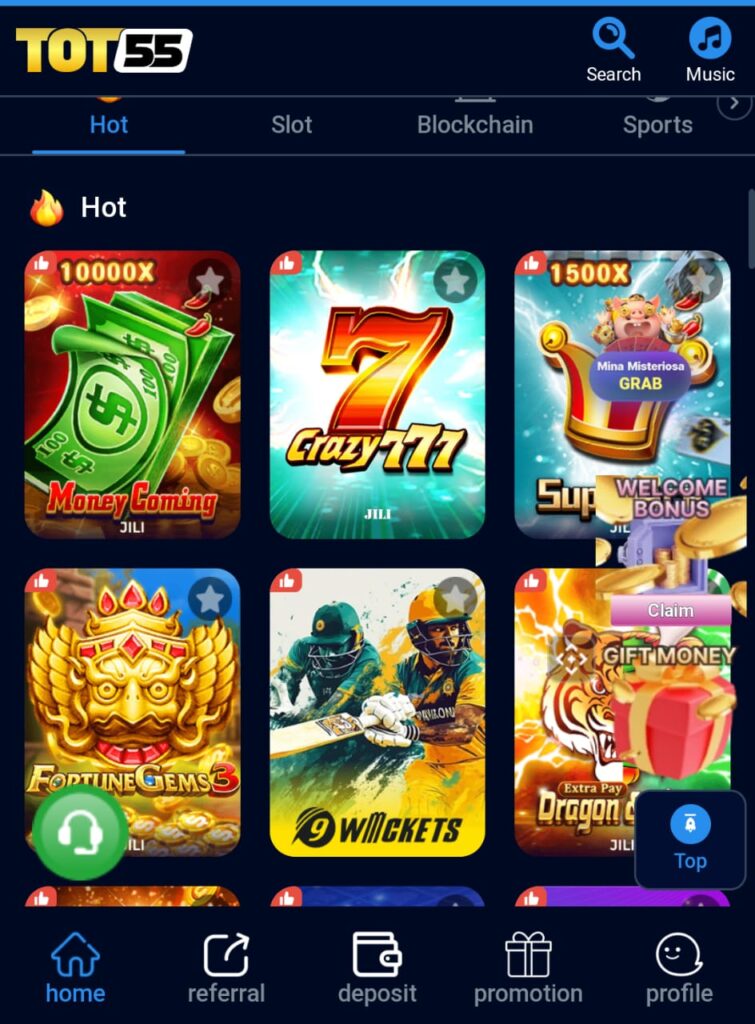
Task: Show more categories with the arrow
Action: [735, 103]
